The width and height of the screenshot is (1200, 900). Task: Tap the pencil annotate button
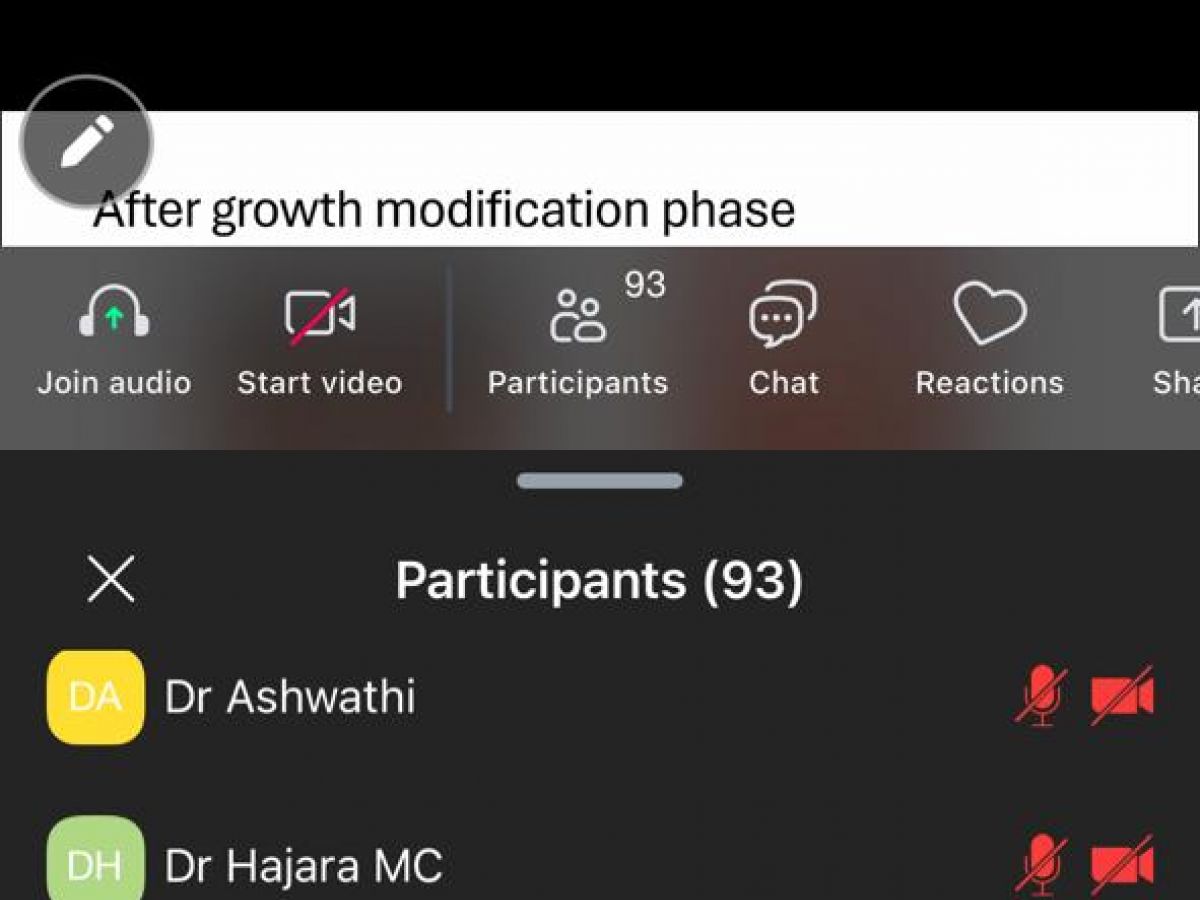pos(86,141)
